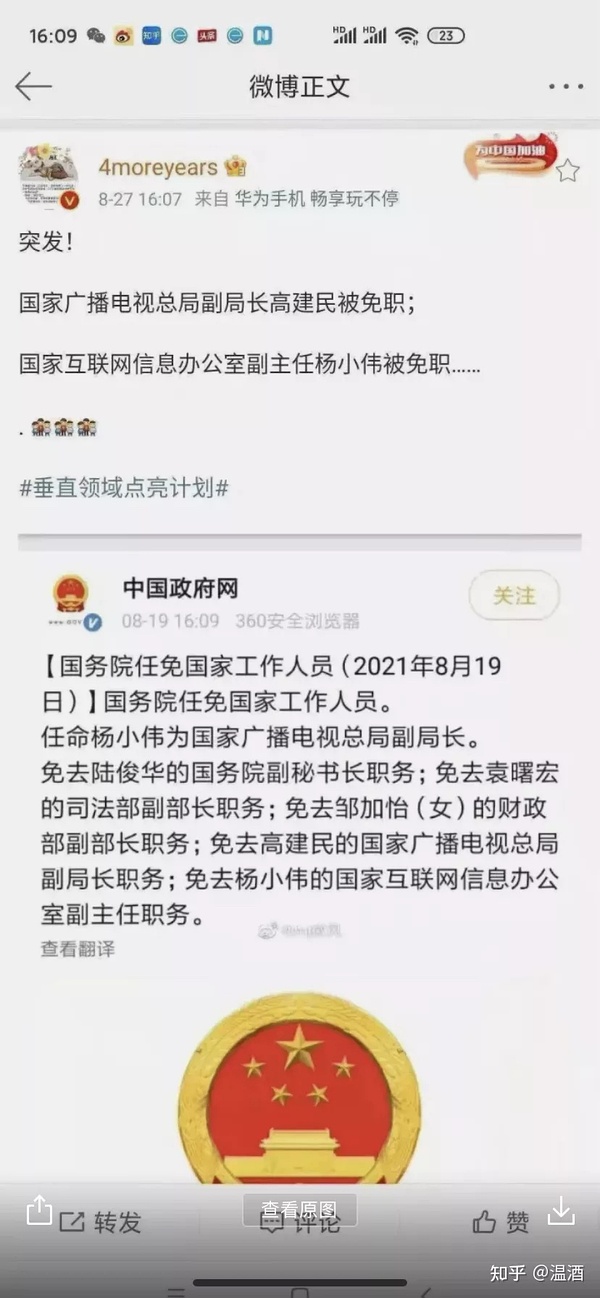
Task: Share this image via share icon
Action: pyautogui.click(x=39, y=1211)
